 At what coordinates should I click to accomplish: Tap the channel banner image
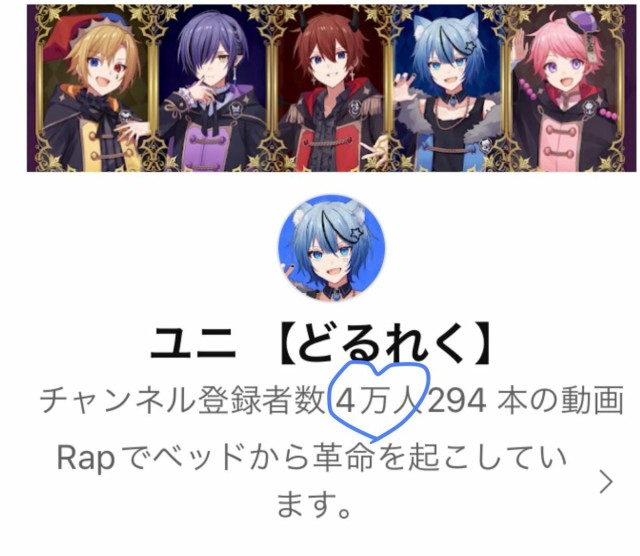(331, 88)
